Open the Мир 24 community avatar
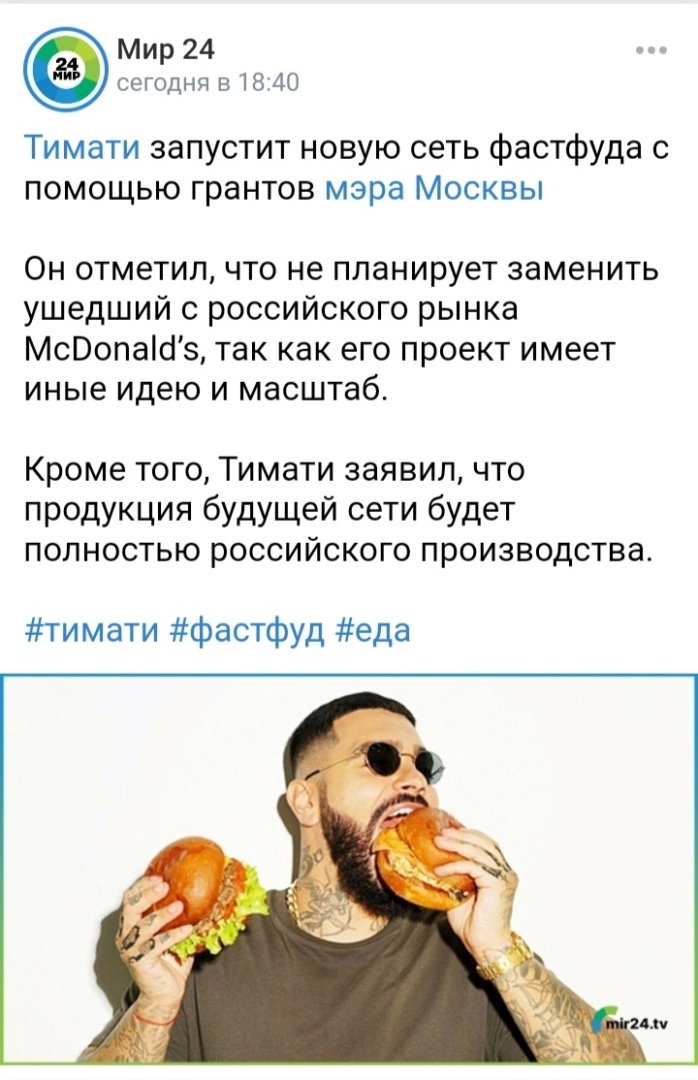 click(x=63, y=70)
